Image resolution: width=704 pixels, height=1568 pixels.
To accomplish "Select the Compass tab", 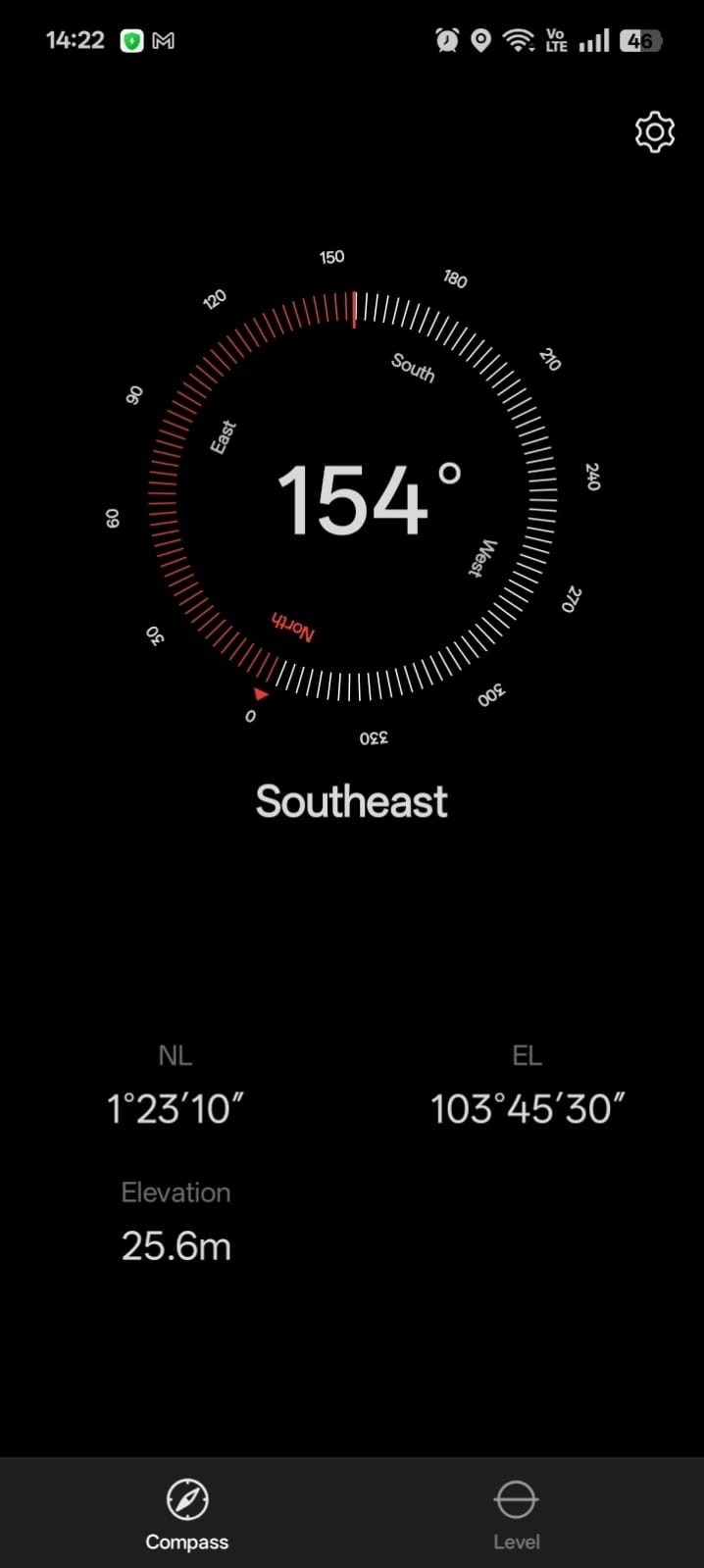I will 186,1512.
